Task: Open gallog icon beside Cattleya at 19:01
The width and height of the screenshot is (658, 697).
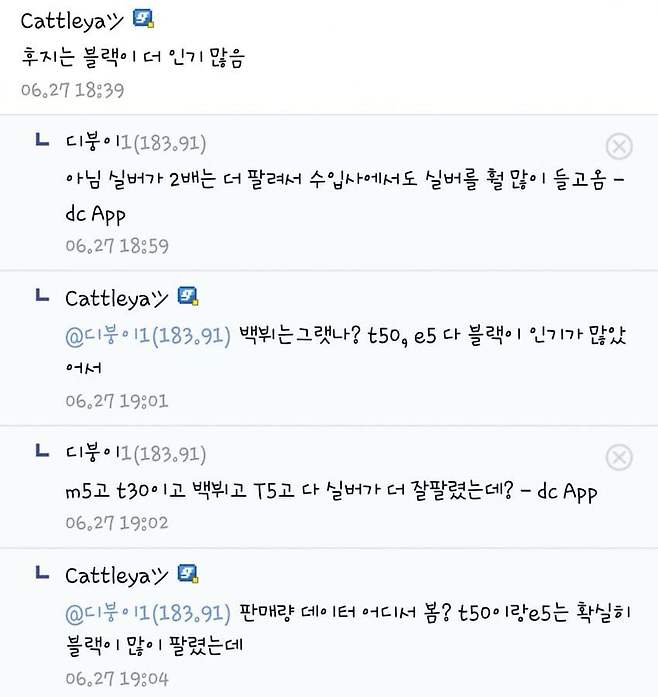Action: coord(189,297)
